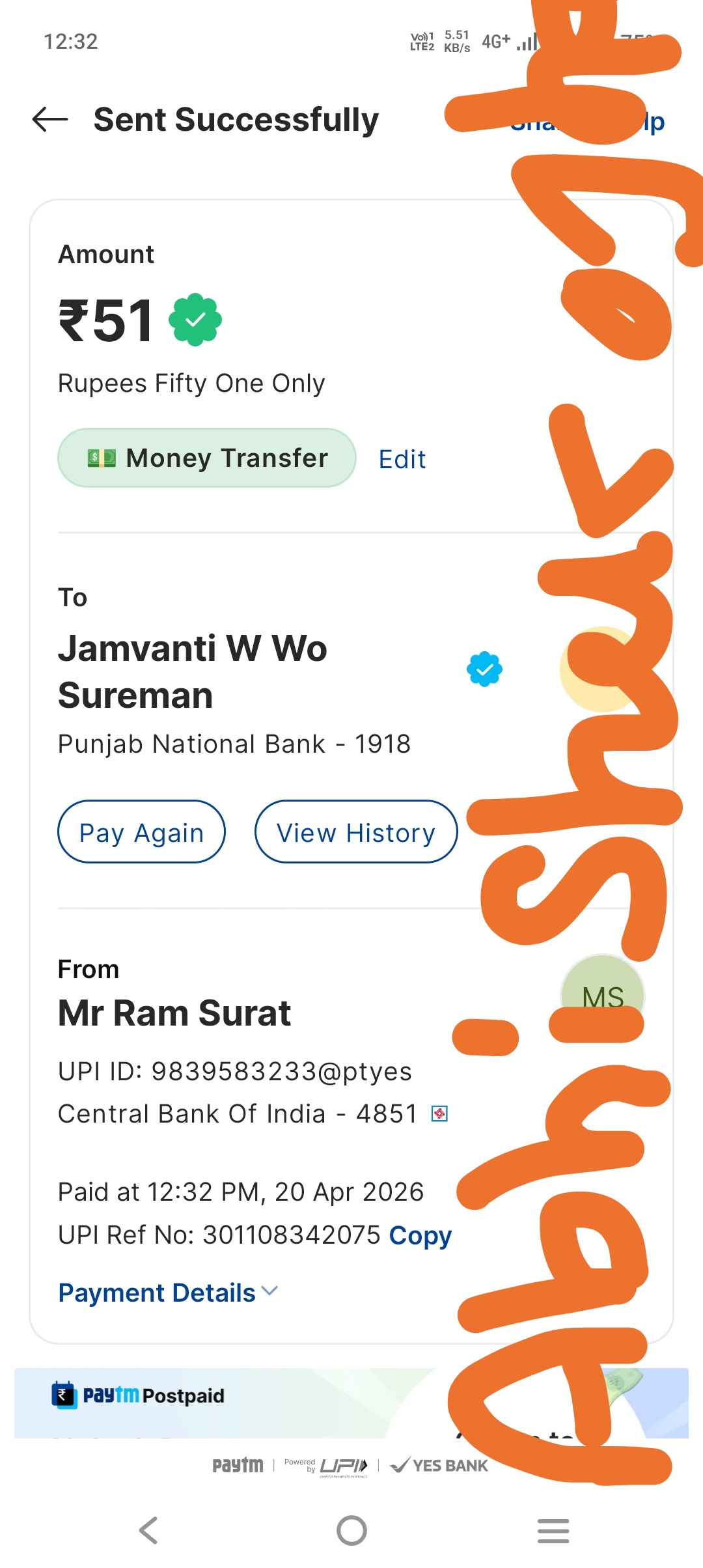The width and height of the screenshot is (703, 1568).
Task: Pay Again to Jamvanti
Action: [x=141, y=832]
